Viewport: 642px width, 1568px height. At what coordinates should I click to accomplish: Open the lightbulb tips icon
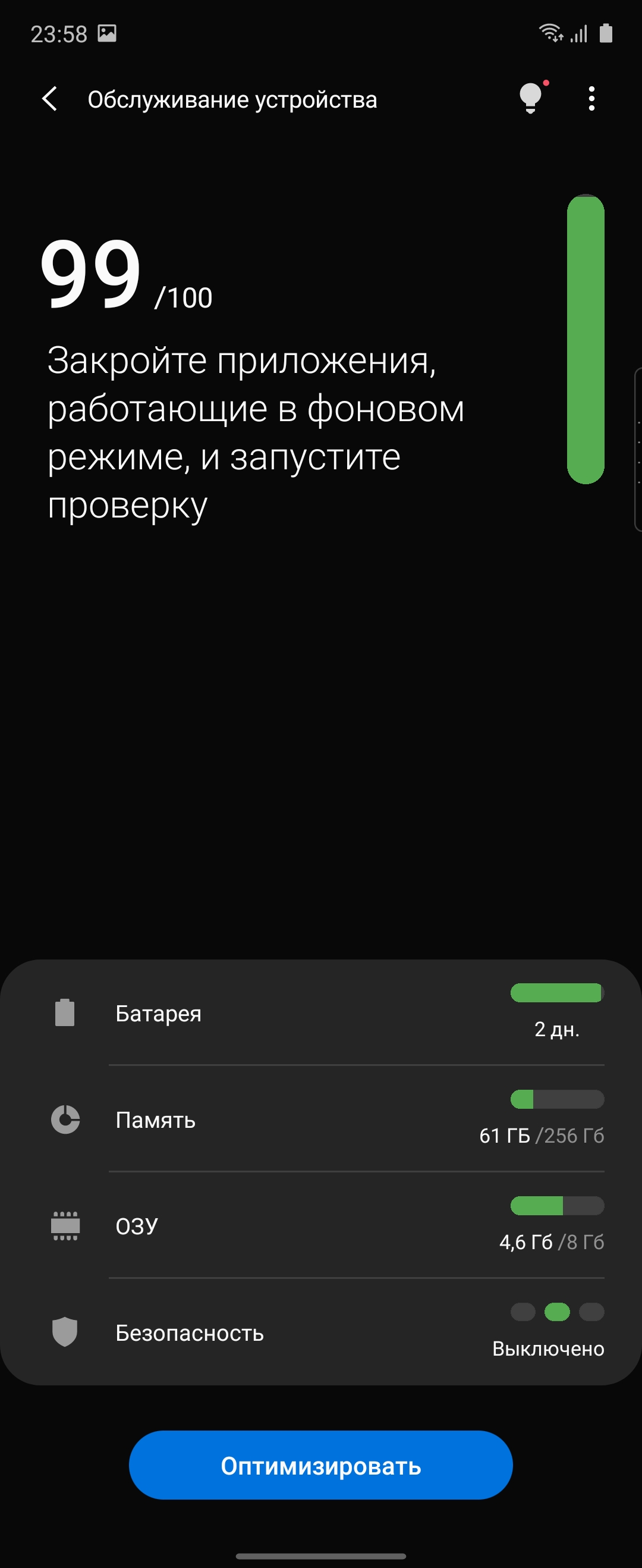click(x=531, y=98)
